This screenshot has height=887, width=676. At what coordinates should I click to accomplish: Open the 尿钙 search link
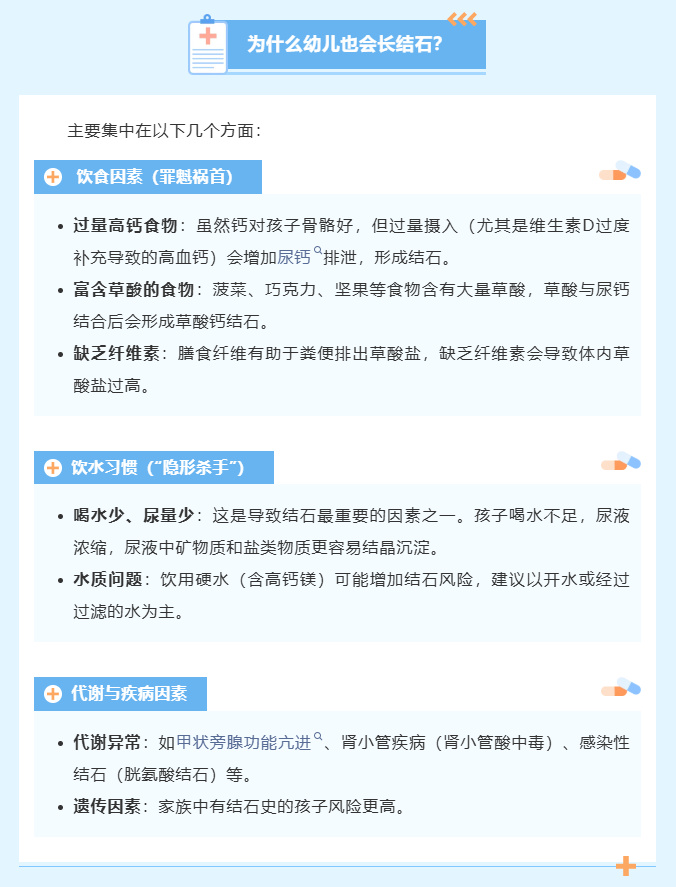tap(295, 257)
